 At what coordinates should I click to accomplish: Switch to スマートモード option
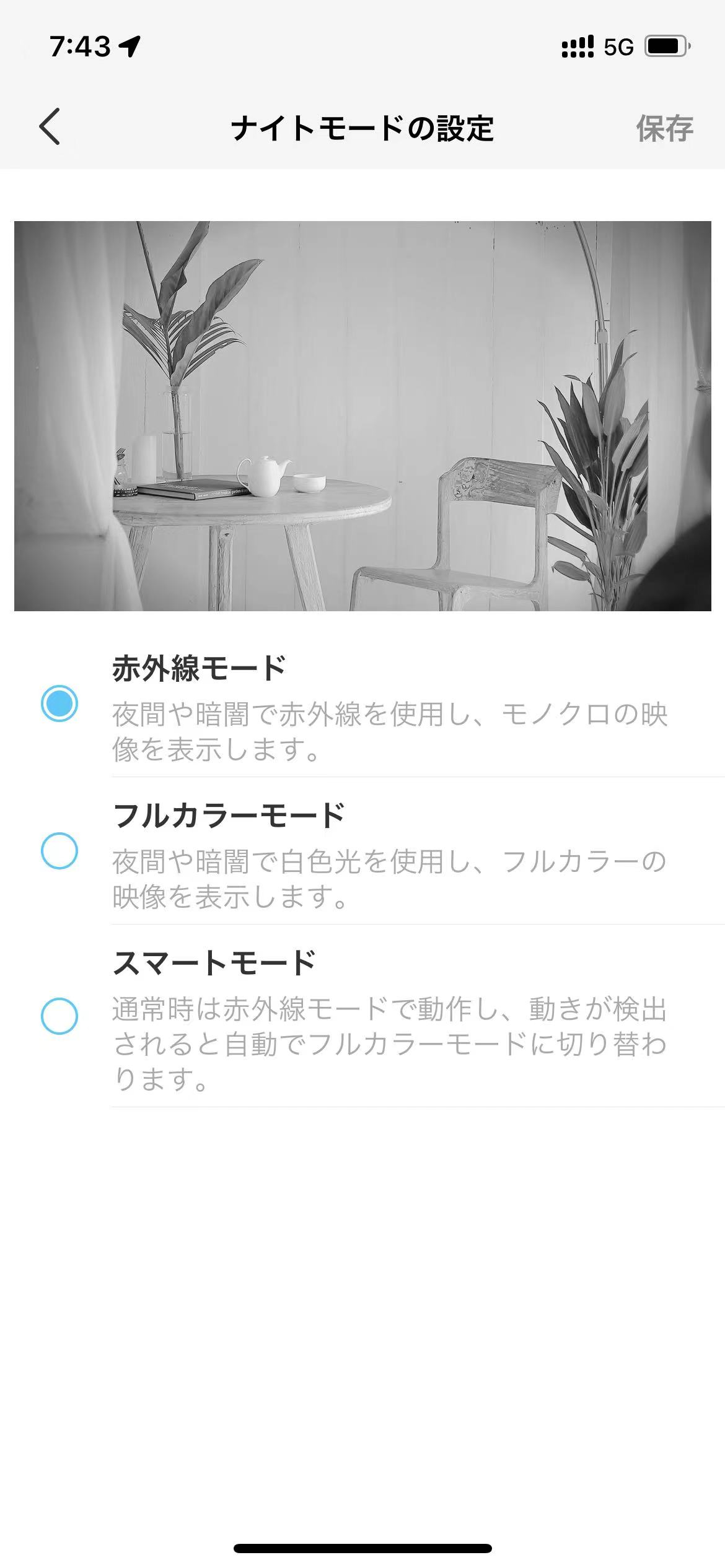click(59, 1016)
